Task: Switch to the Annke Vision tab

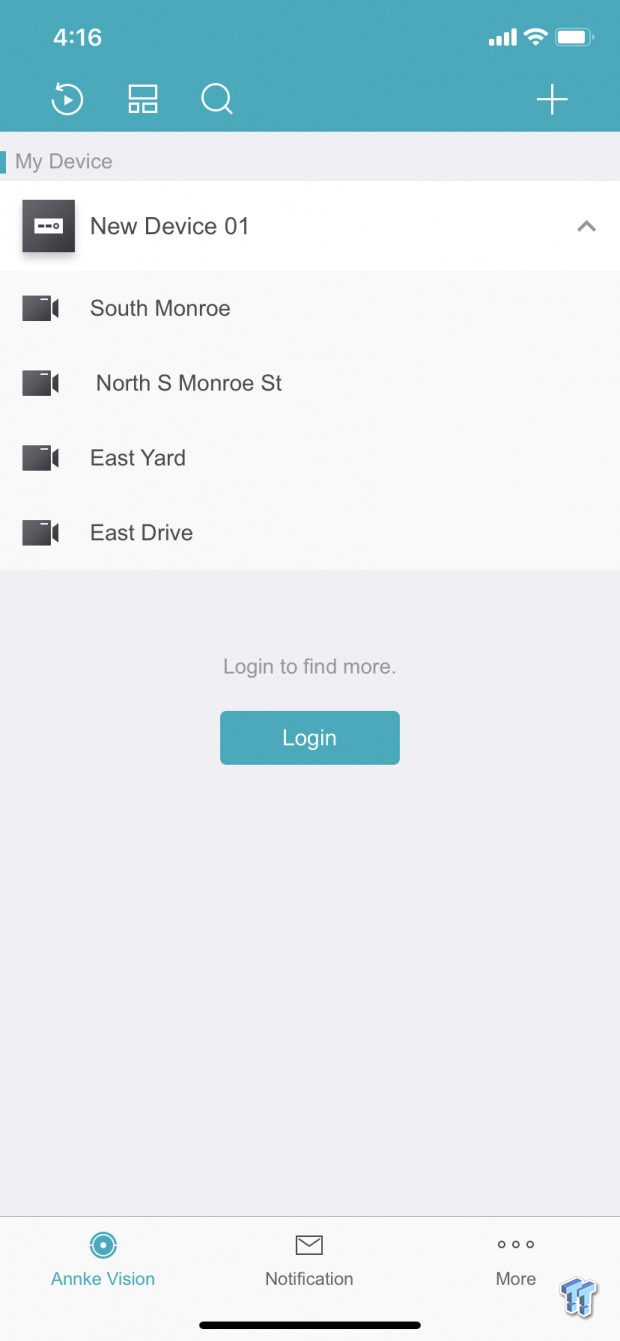Action: 103,1259
